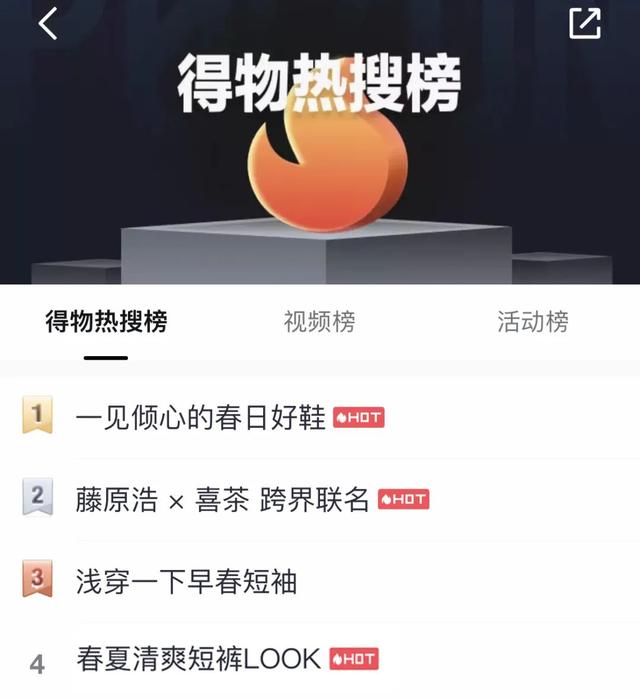Go back using the top-left arrow
This screenshot has height=698, width=640.
point(48,23)
